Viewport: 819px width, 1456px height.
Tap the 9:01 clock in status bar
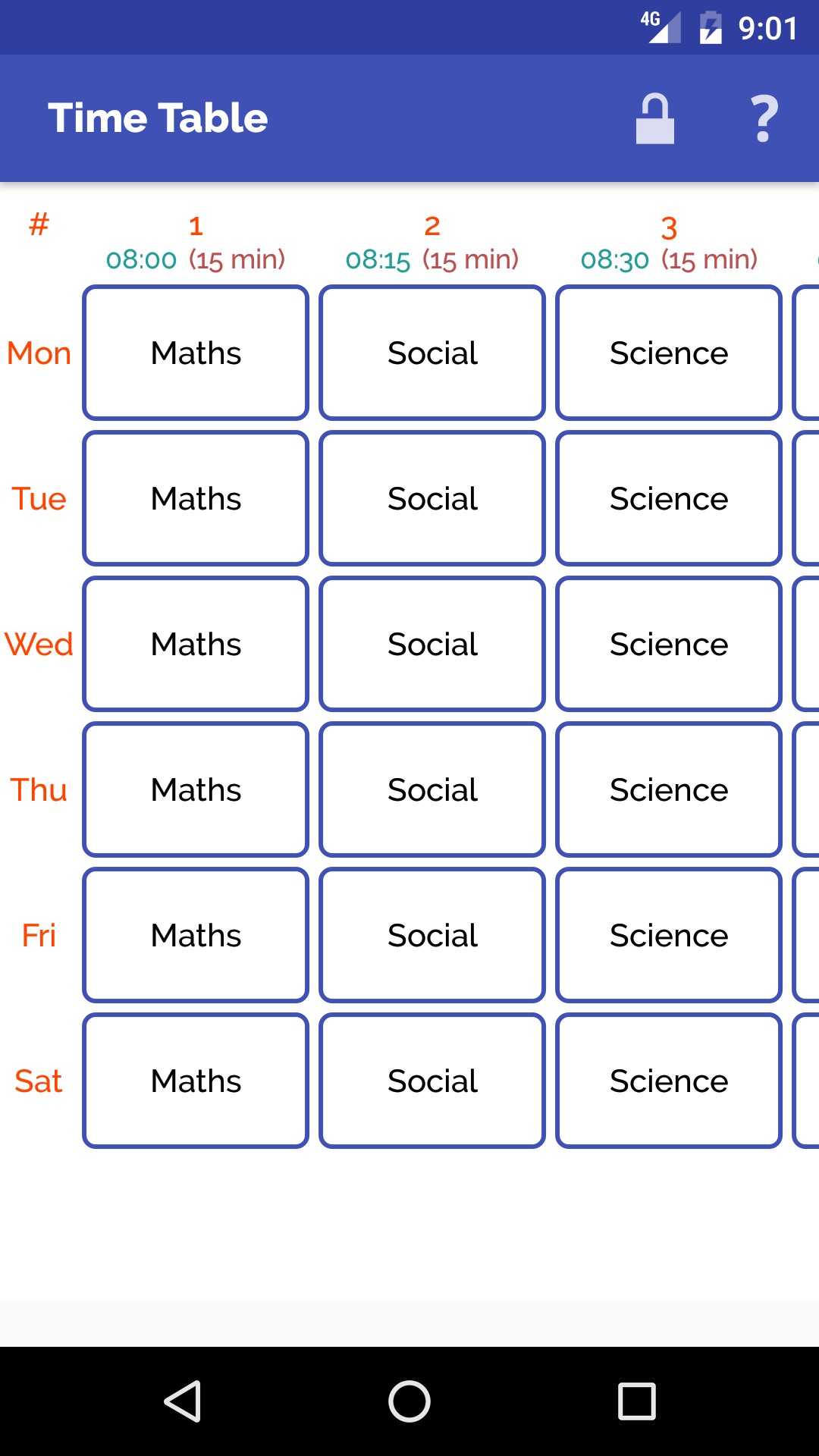point(767,28)
